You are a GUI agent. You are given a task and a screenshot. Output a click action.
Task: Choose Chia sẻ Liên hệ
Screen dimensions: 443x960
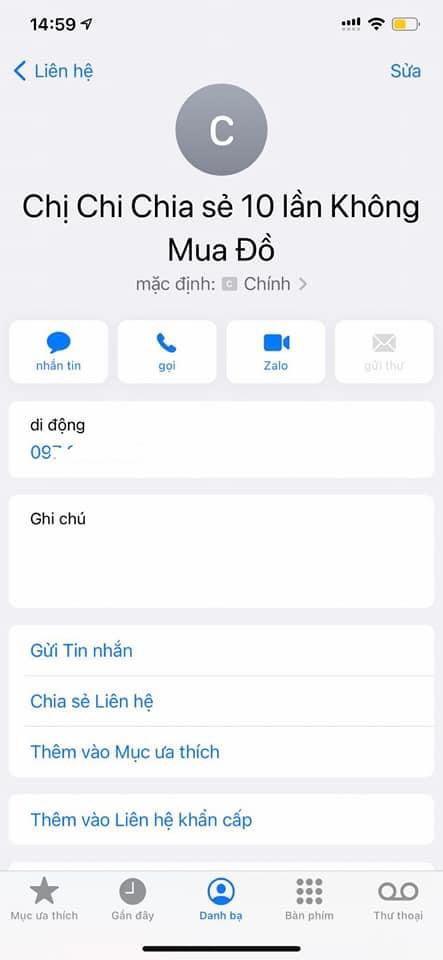pyautogui.click(x=222, y=701)
